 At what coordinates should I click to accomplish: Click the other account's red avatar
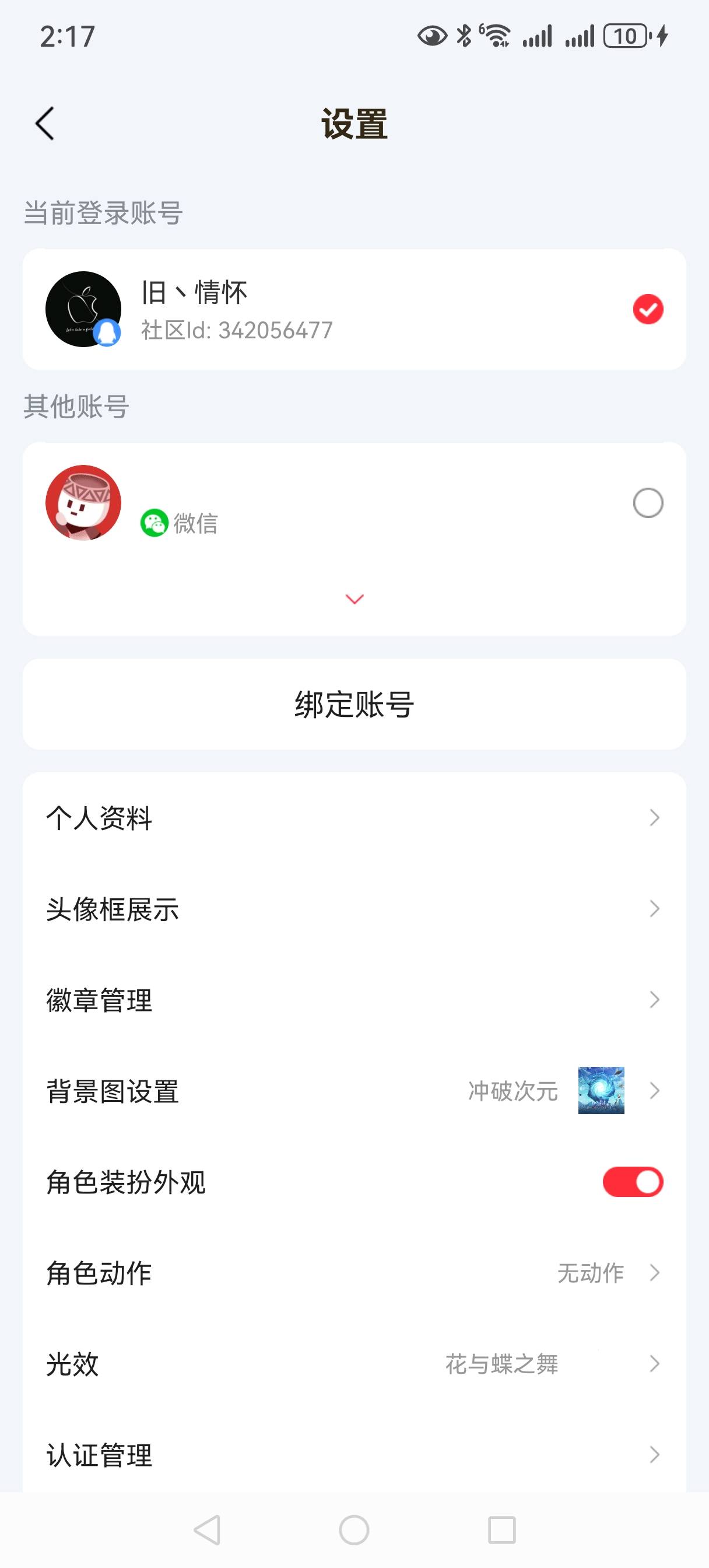point(84,503)
